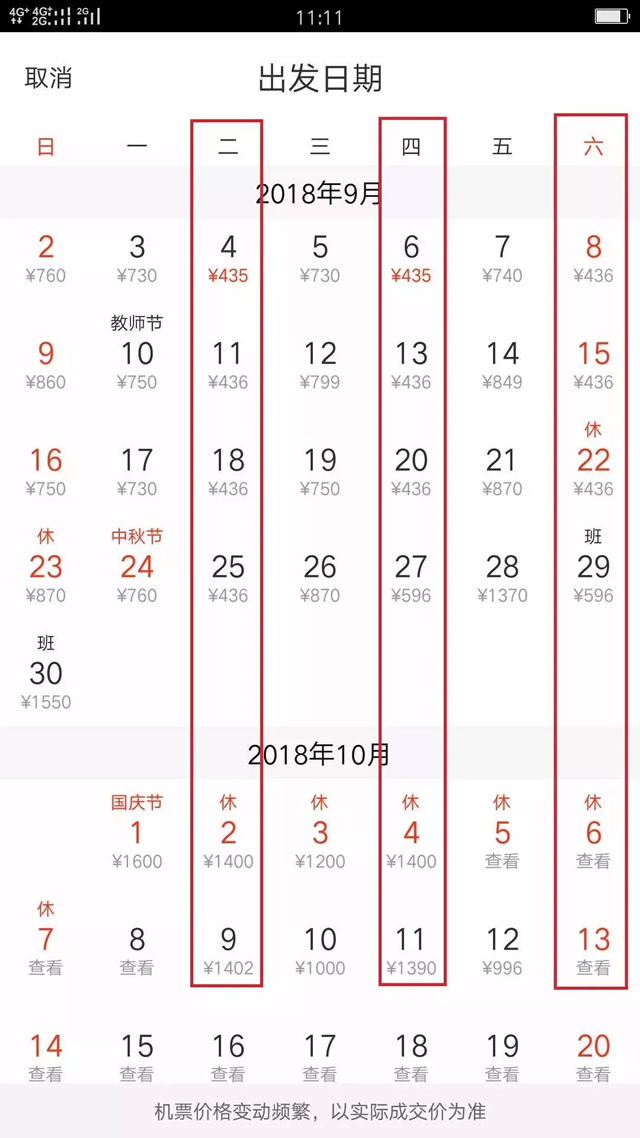This screenshot has height=1138, width=640.
Task: Select 中秋节 September 24
Action: (137, 566)
